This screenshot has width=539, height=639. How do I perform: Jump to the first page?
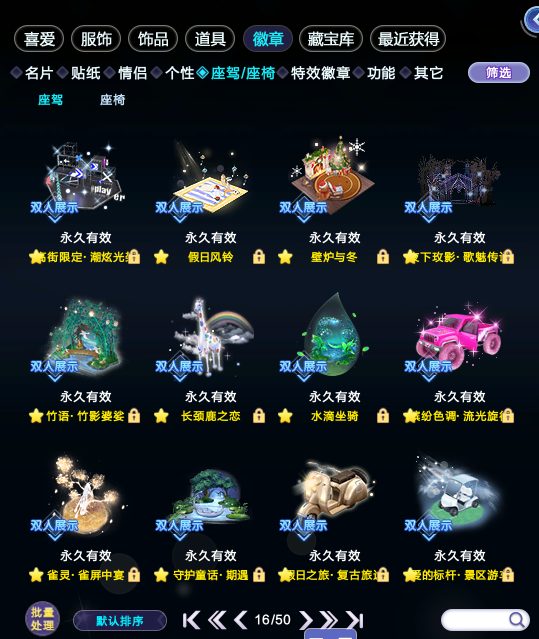[191, 620]
